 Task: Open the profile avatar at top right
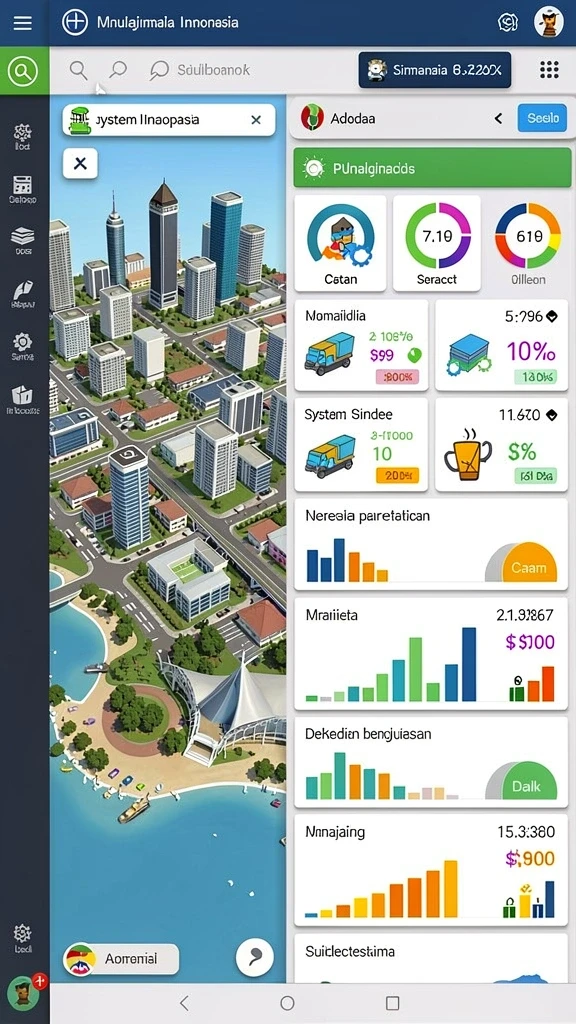549,22
